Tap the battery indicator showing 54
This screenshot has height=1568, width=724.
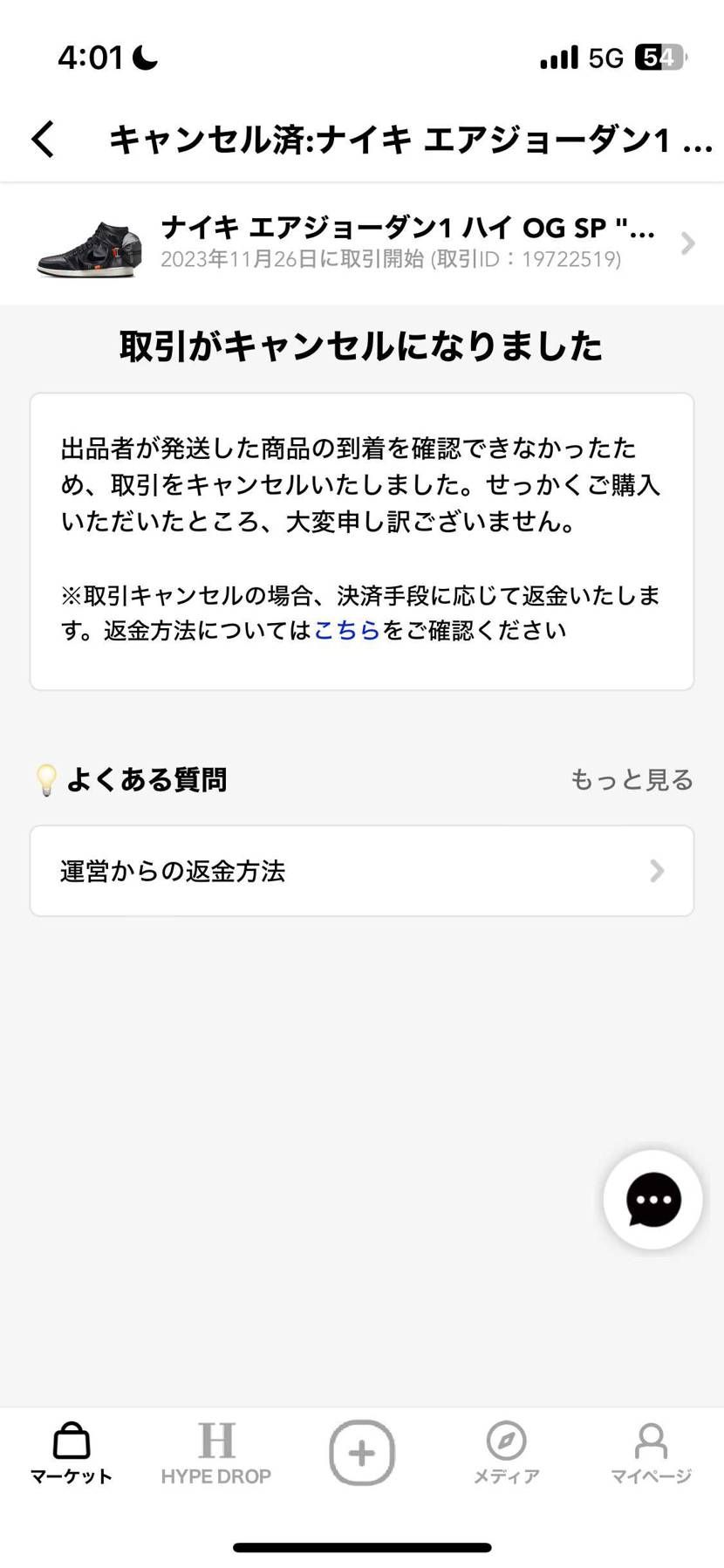click(660, 56)
